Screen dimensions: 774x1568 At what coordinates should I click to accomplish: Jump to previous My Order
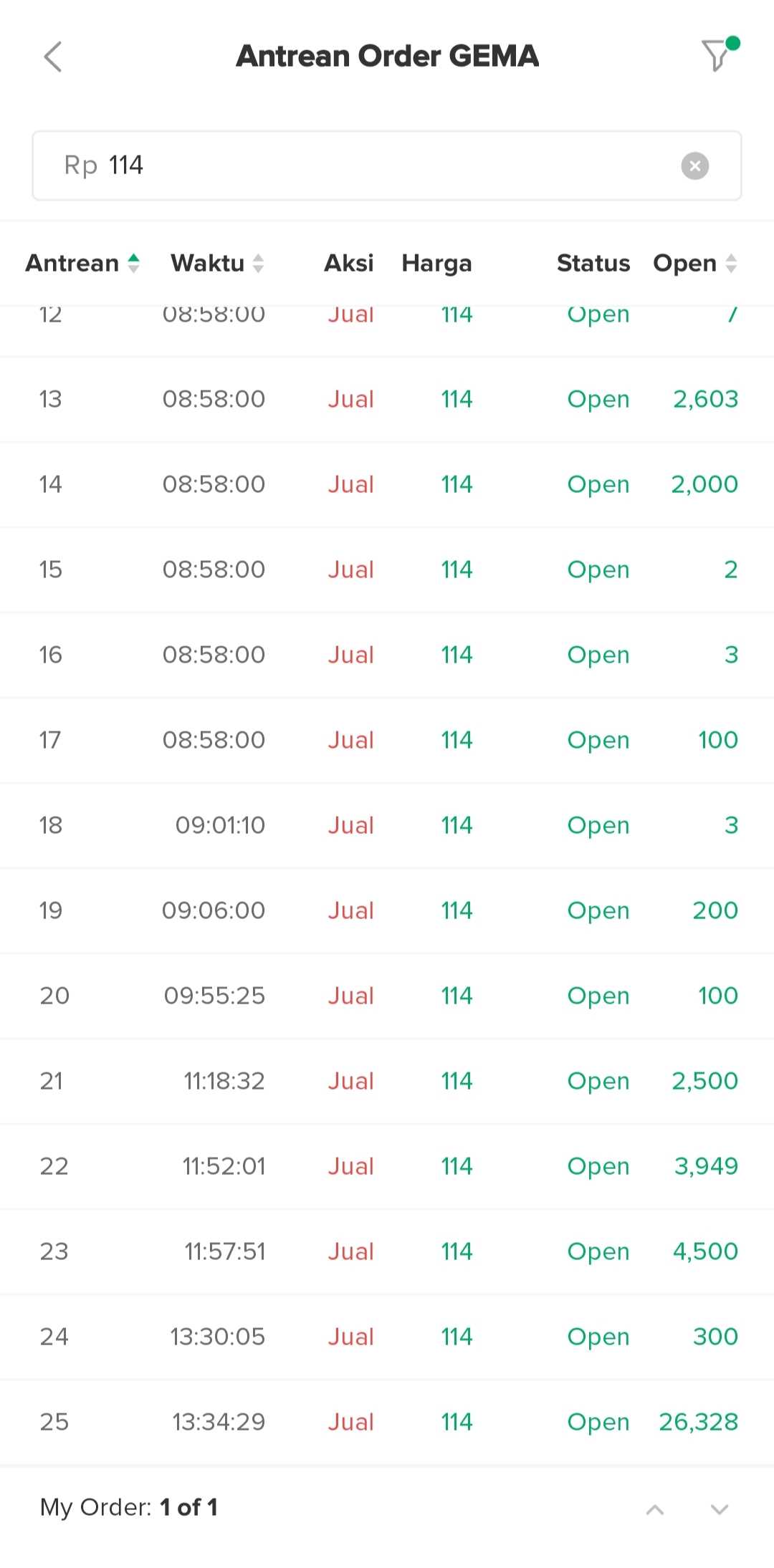pos(654,1509)
